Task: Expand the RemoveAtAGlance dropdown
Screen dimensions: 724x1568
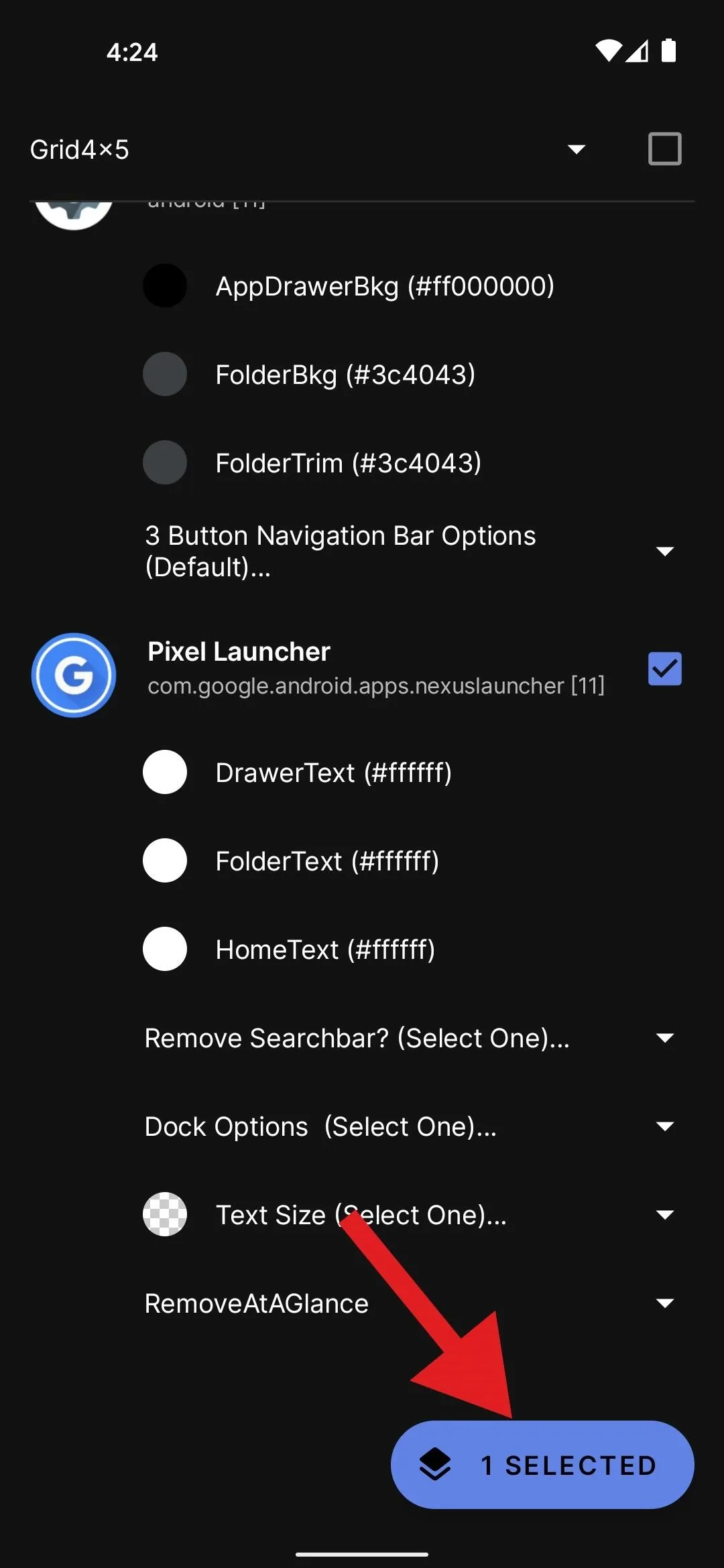Action: tap(410, 1303)
